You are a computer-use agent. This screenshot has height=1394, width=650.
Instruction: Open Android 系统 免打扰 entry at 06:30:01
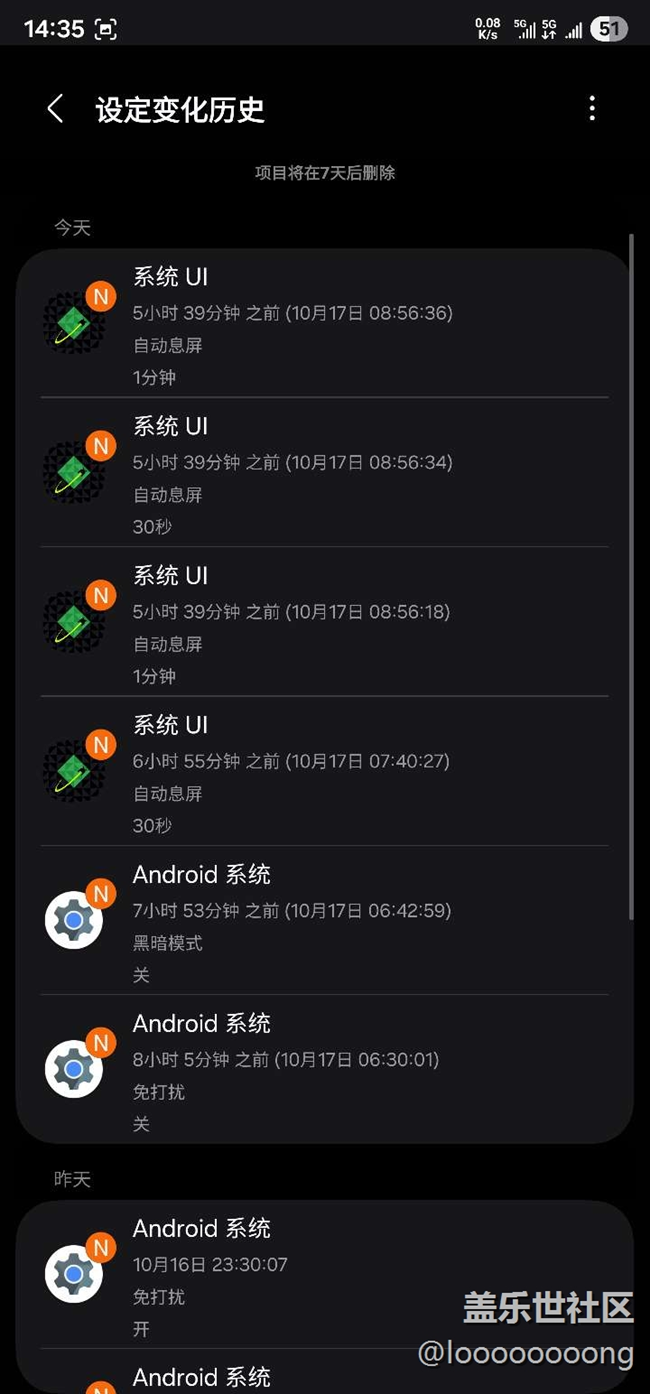pos(324,1070)
